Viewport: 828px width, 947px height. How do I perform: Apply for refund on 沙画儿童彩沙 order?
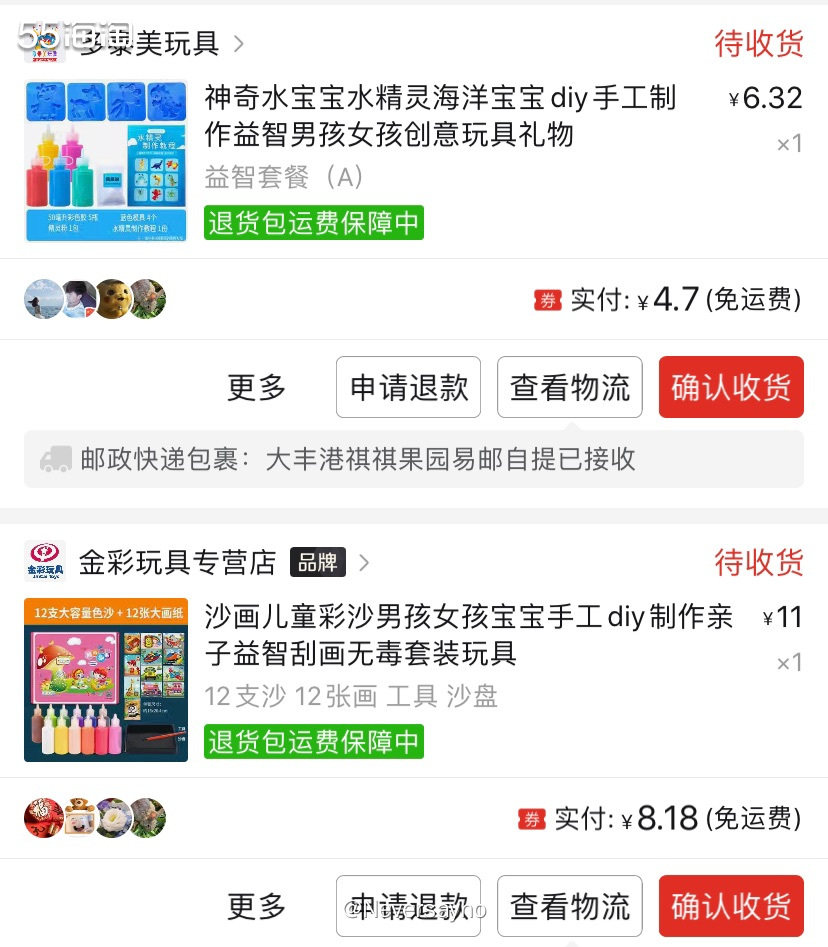tap(408, 906)
